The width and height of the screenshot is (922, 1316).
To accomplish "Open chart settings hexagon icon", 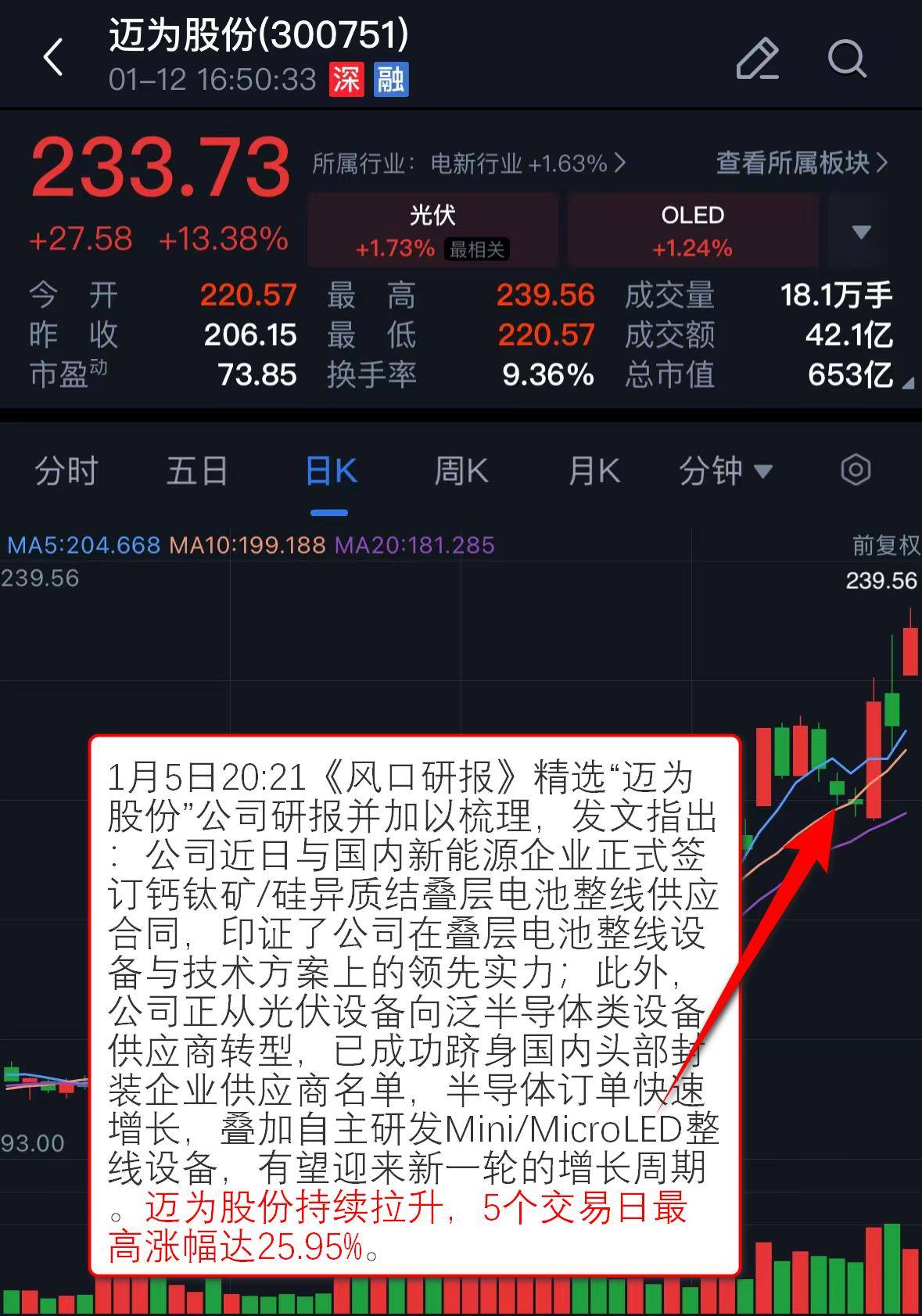I will coord(856,470).
